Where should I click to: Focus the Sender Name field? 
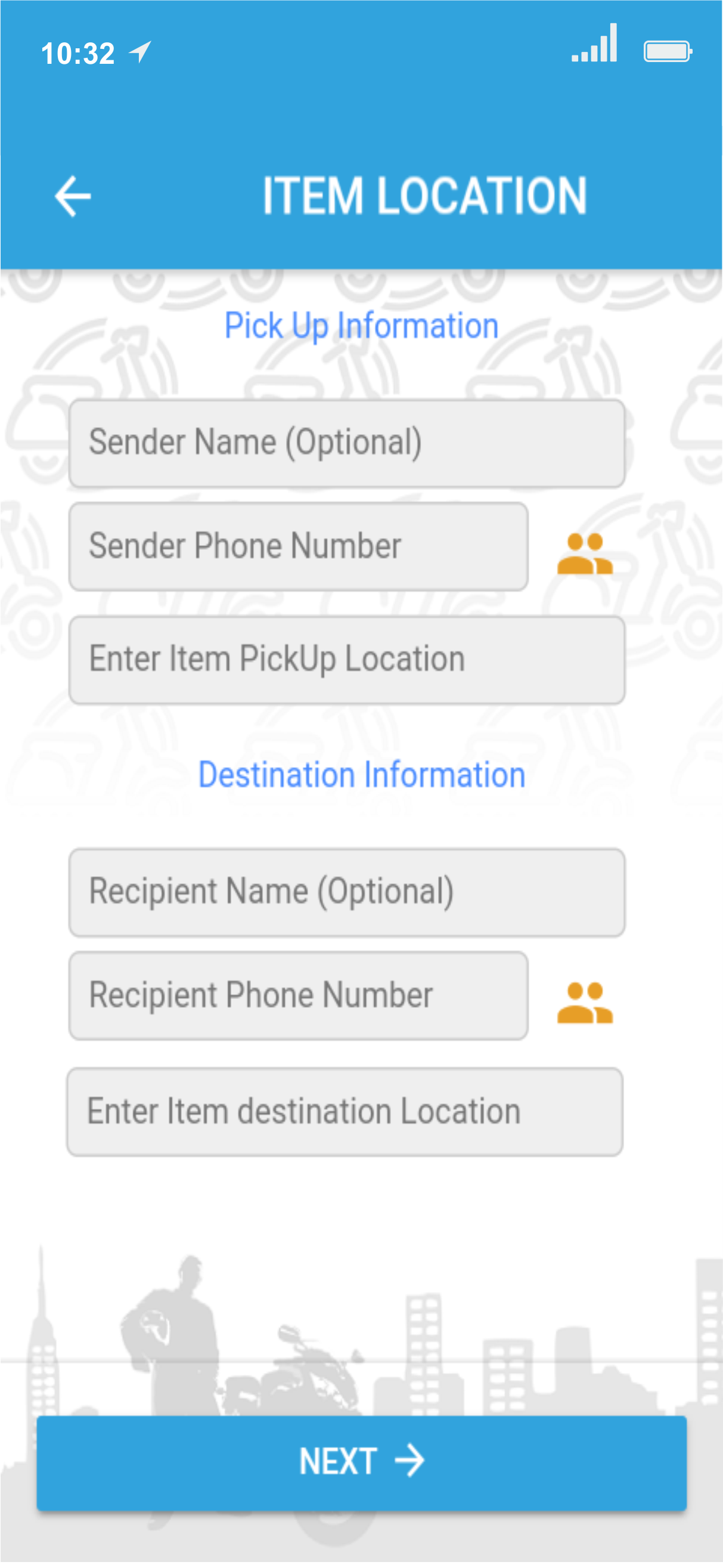tap(347, 443)
